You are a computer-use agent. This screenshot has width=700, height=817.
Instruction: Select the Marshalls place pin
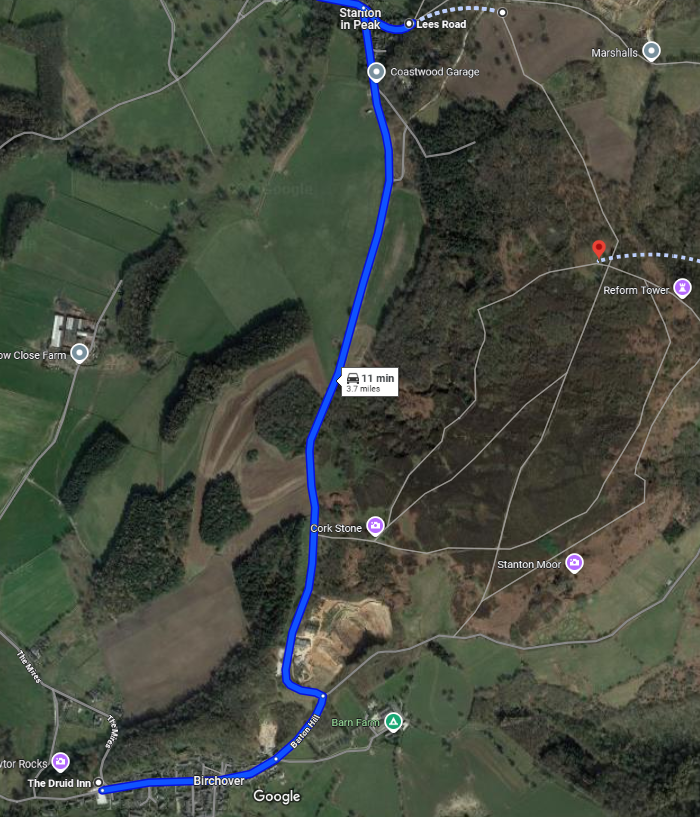652,50
